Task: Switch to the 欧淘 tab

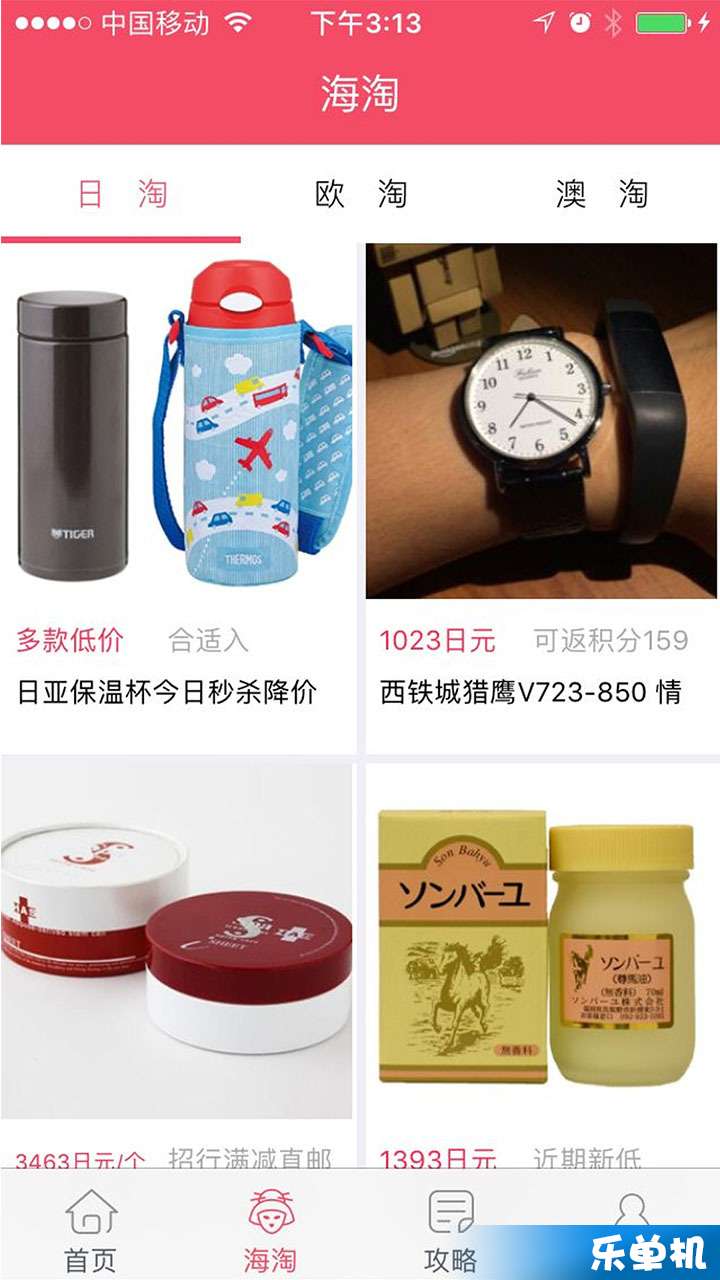Action: click(360, 194)
